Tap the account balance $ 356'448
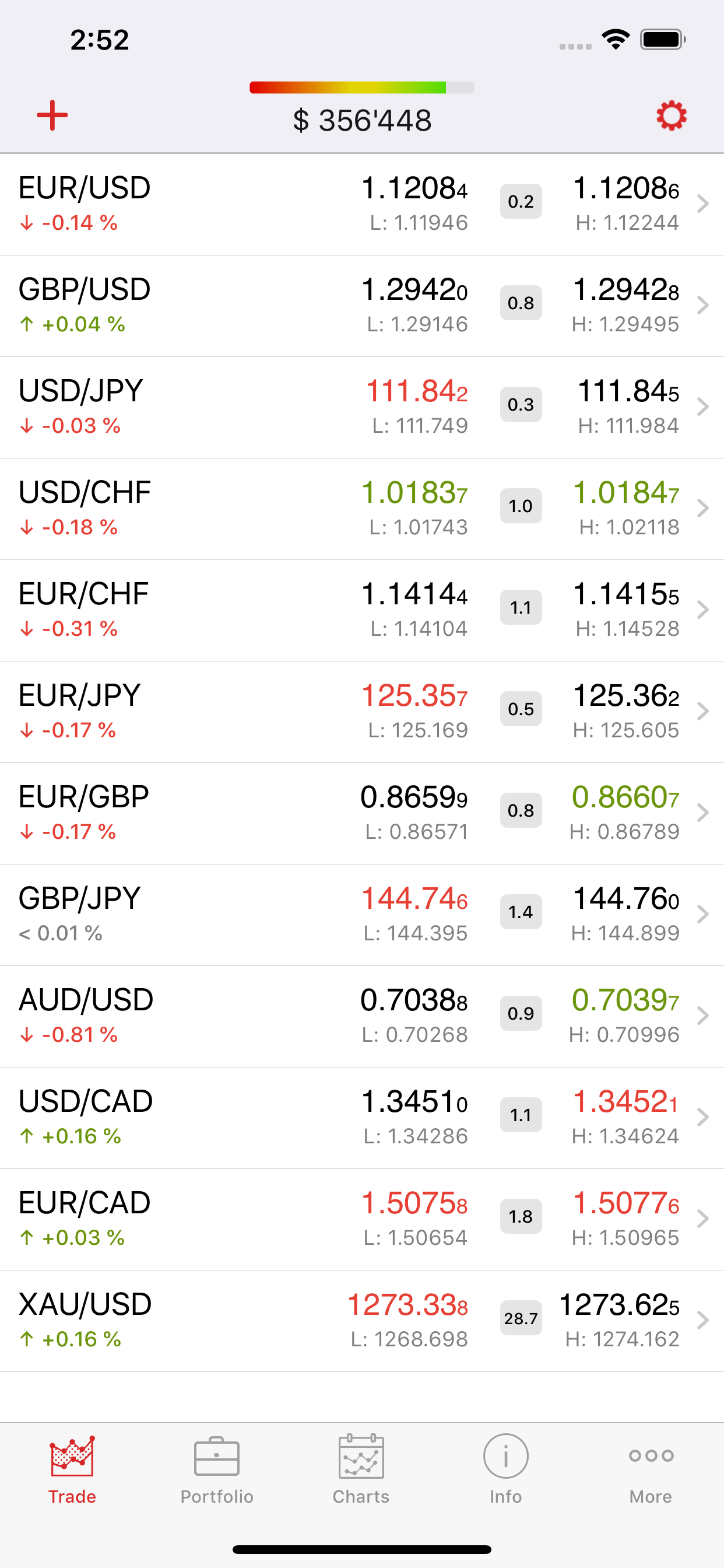The width and height of the screenshot is (724, 1568). (x=362, y=120)
